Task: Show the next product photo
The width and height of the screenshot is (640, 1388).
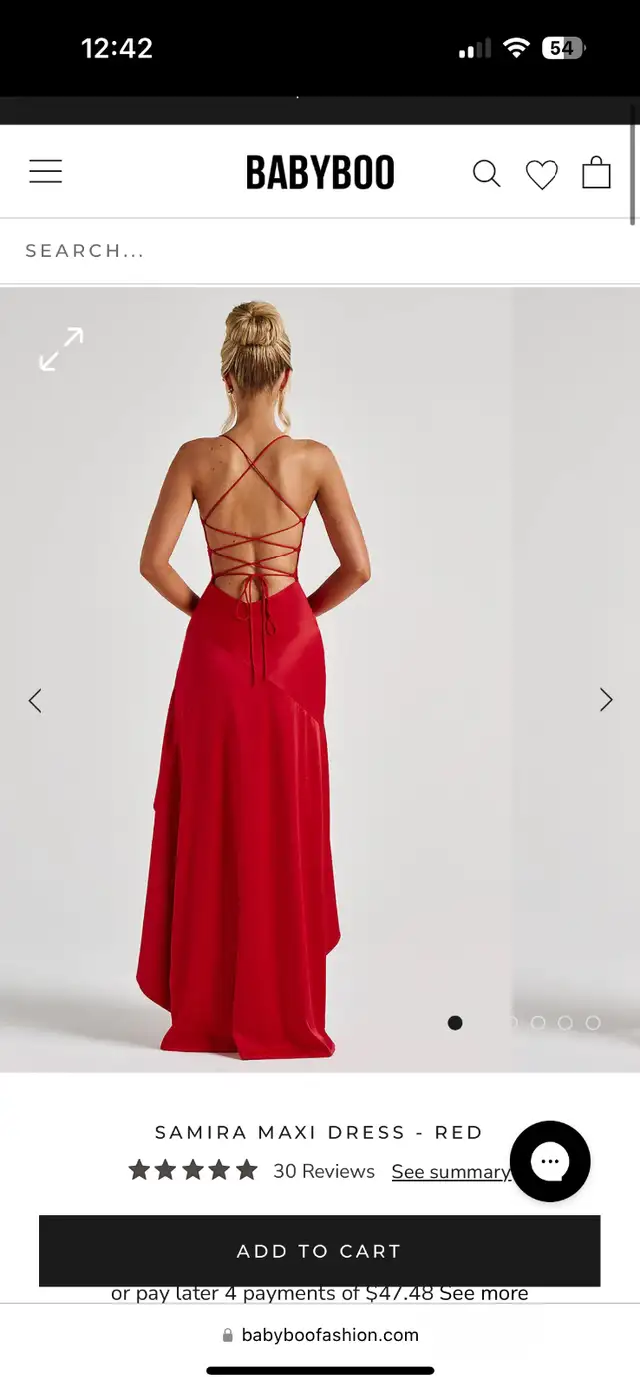Action: (606, 699)
